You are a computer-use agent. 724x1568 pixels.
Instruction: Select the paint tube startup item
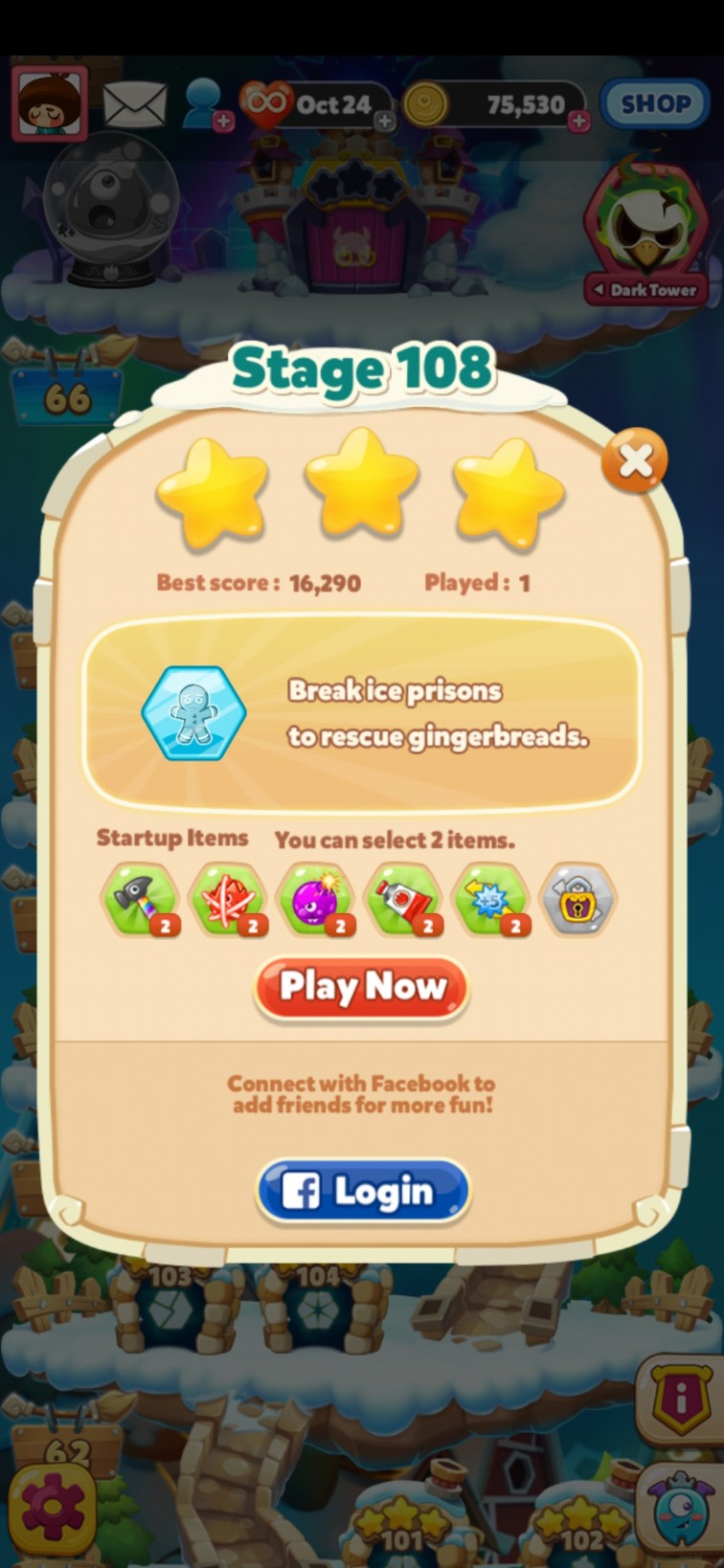(x=403, y=899)
